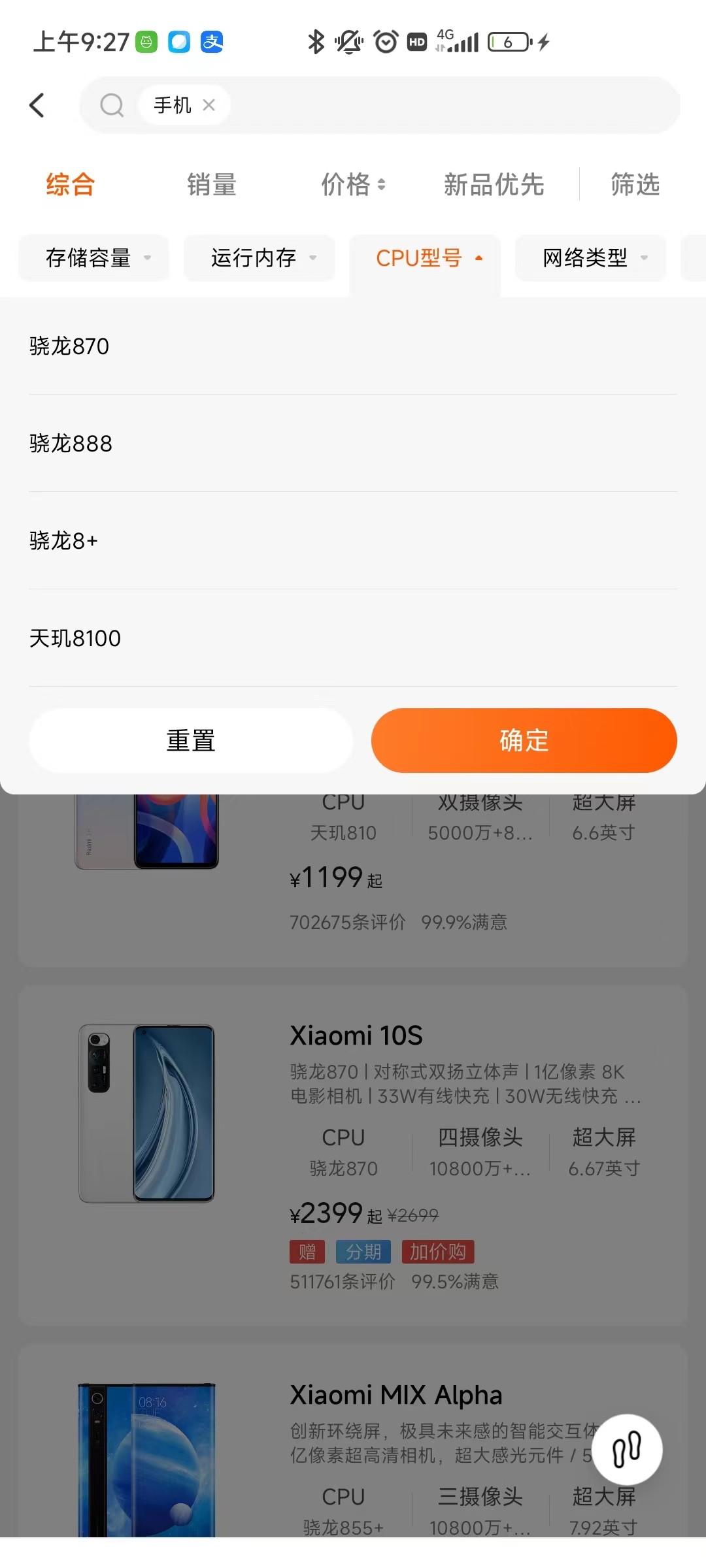Click the search magnifier icon

click(x=112, y=105)
